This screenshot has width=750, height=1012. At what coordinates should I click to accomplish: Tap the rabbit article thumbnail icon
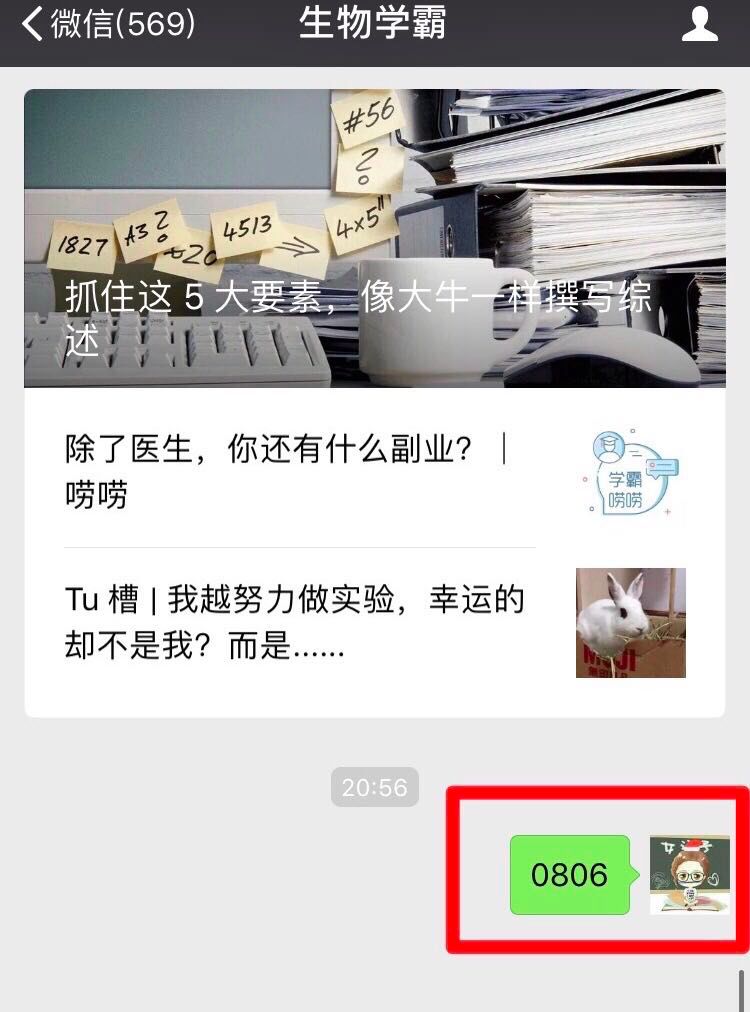(631, 622)
